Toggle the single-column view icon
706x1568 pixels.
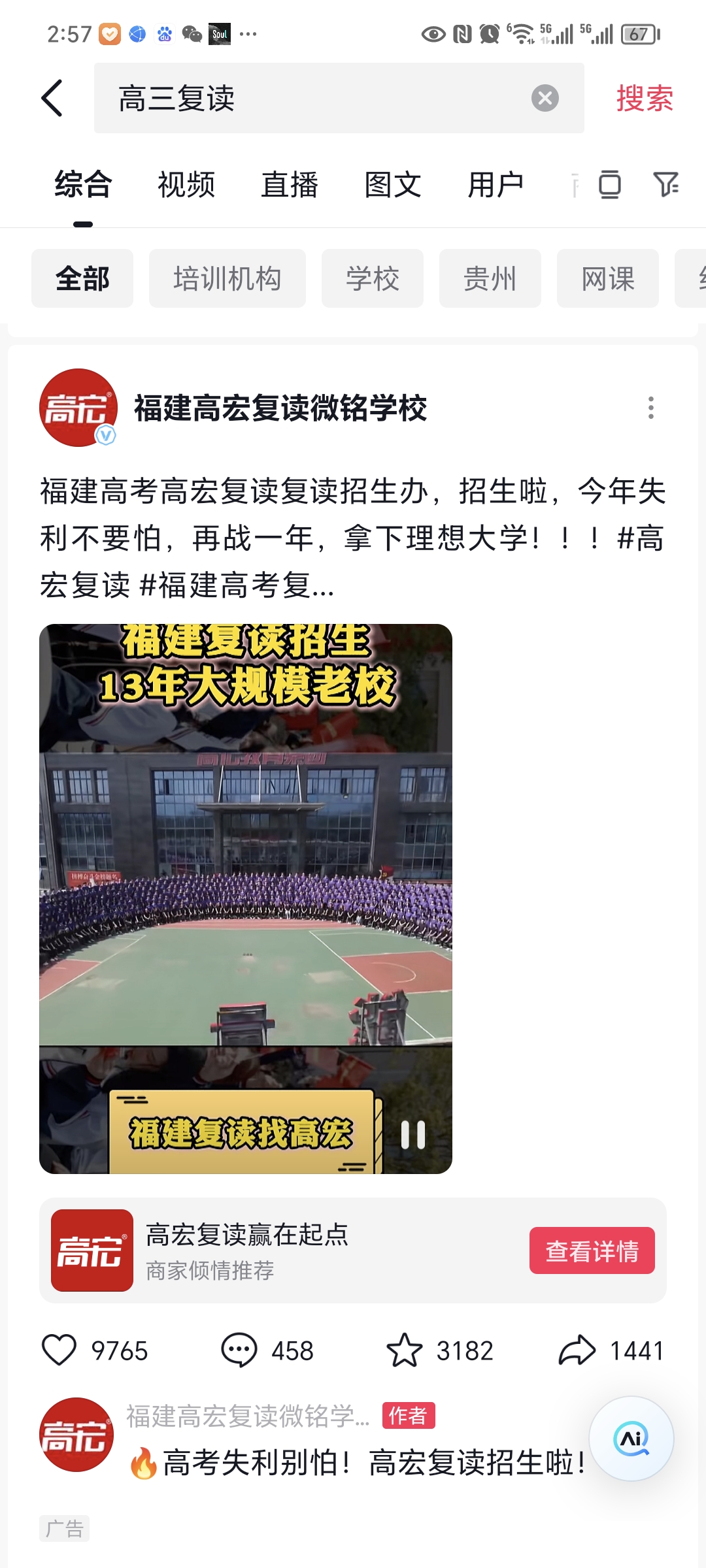tap(609, 184)
